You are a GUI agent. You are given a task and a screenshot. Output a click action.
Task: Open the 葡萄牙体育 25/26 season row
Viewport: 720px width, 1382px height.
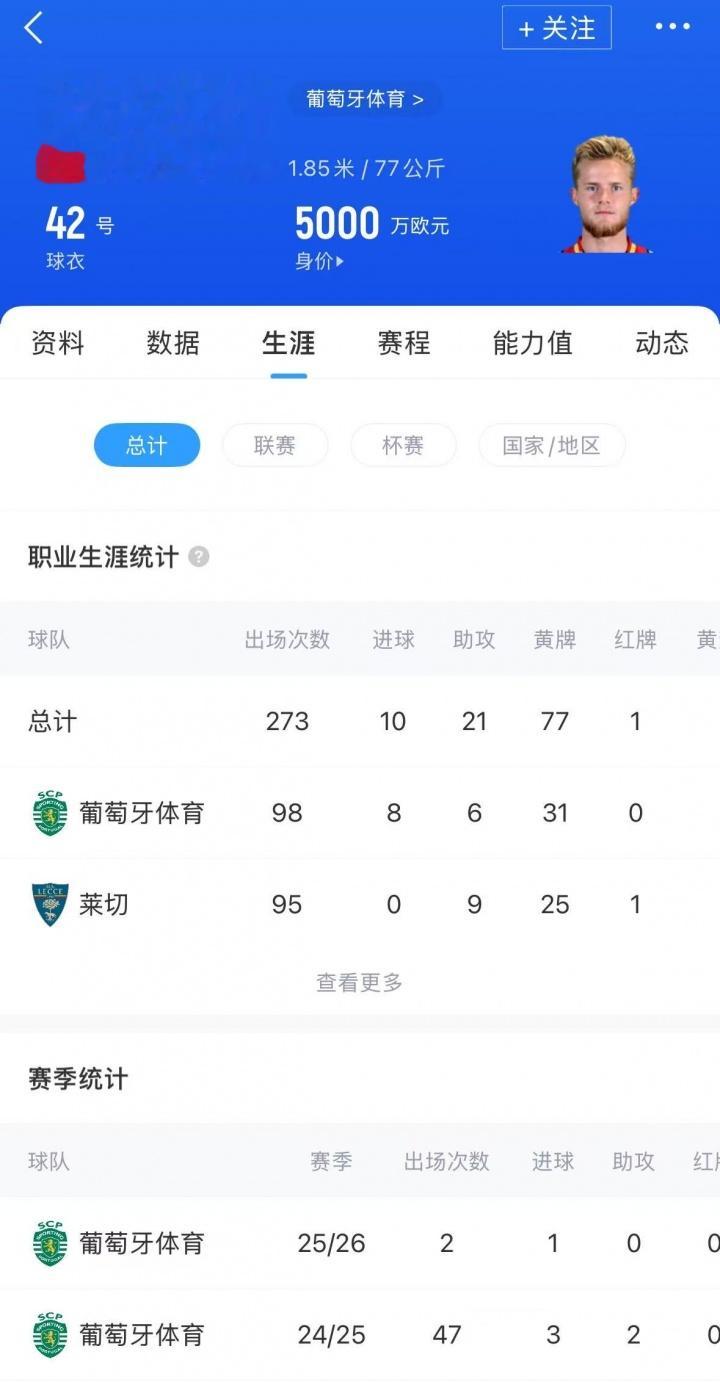tap(360, 1243)
